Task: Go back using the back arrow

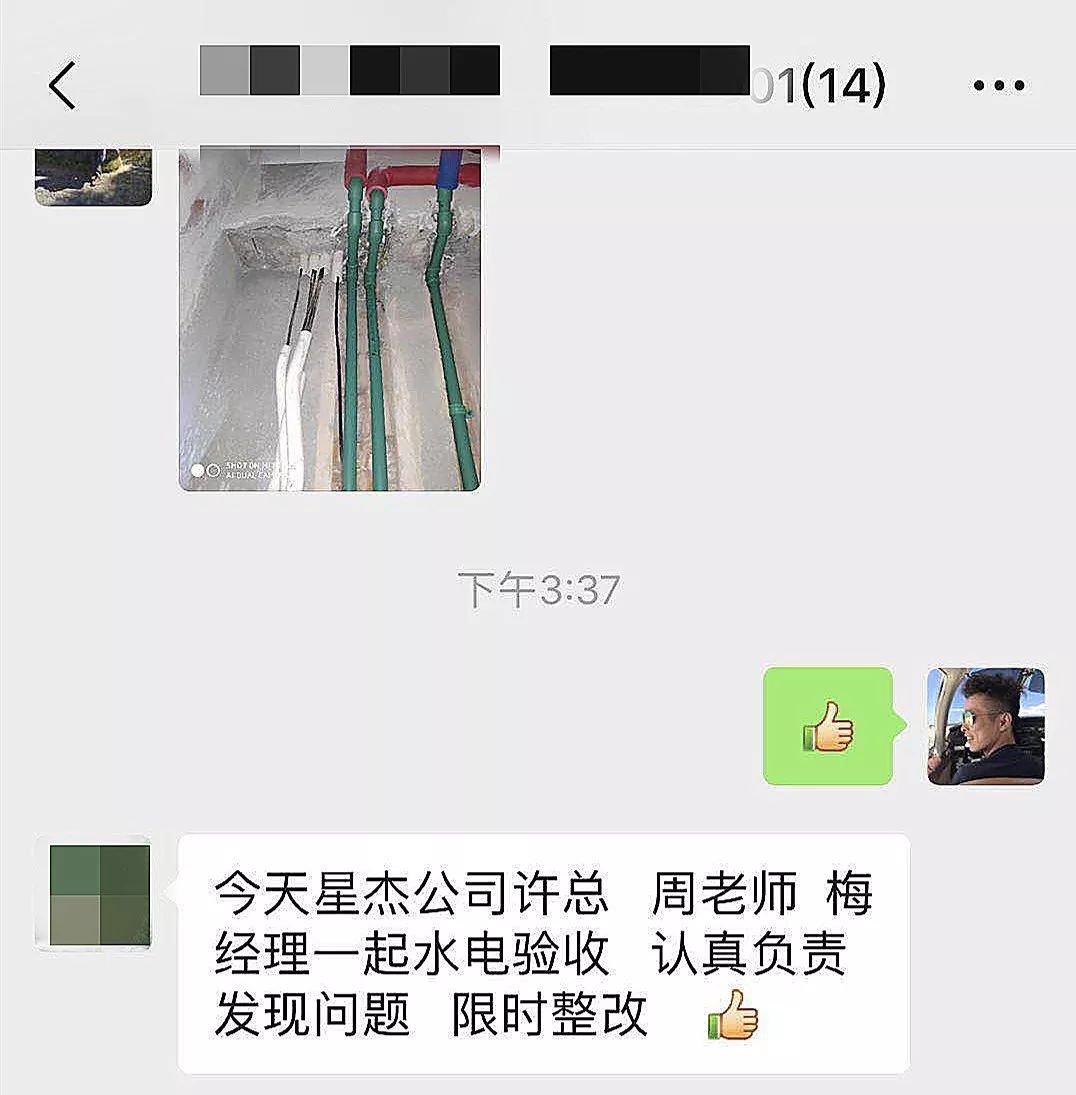Action: [62, 85]
